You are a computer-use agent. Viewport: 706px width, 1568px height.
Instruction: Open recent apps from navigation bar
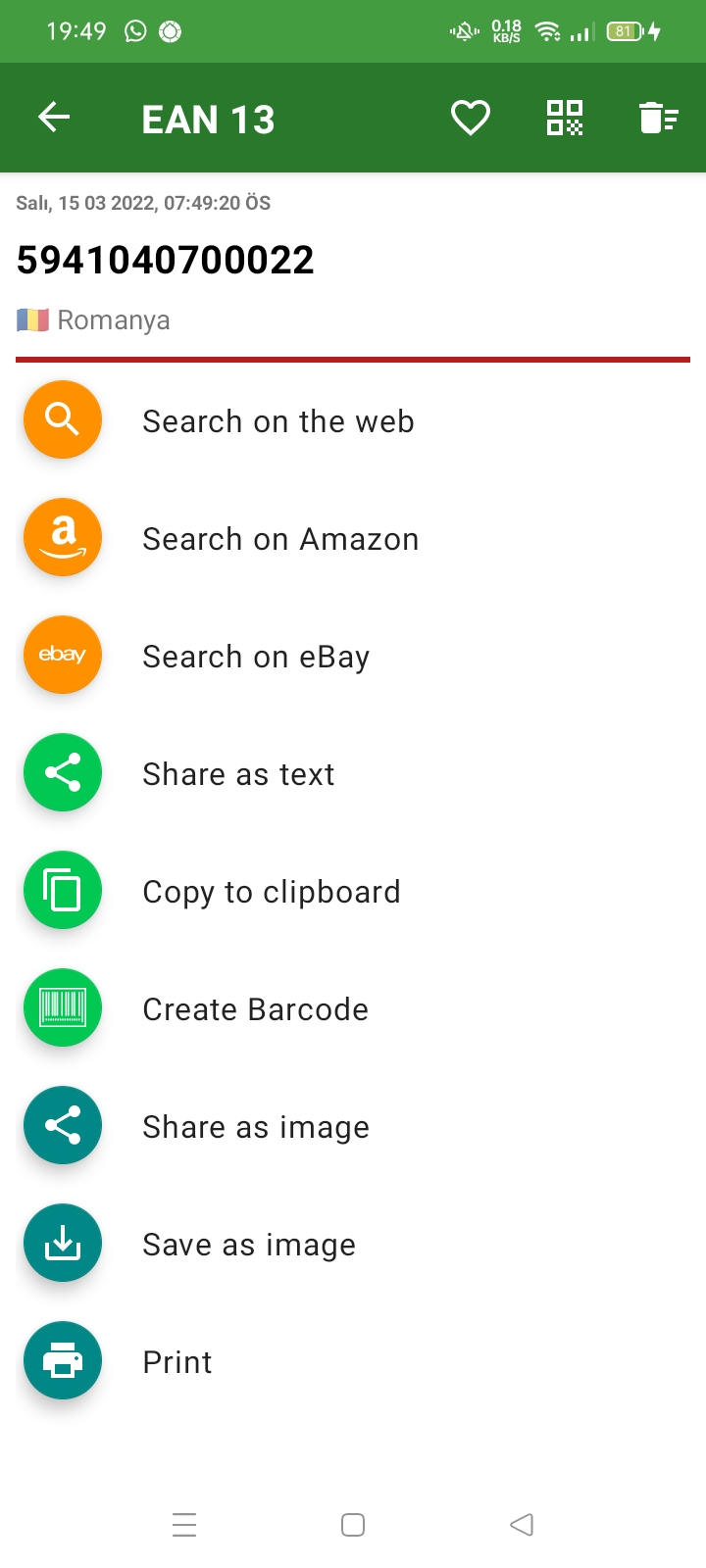coord(184,1525)
